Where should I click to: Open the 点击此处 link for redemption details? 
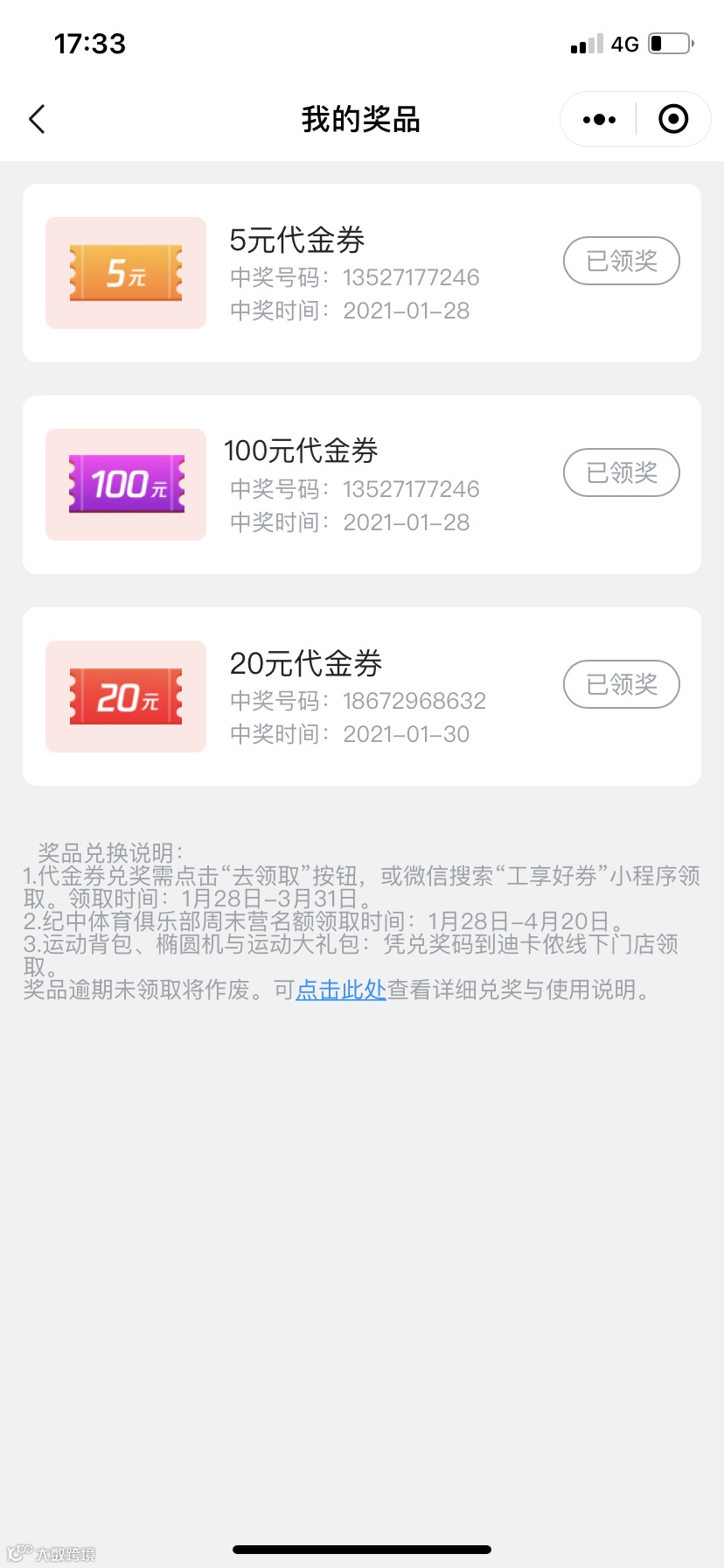[341, 990]
